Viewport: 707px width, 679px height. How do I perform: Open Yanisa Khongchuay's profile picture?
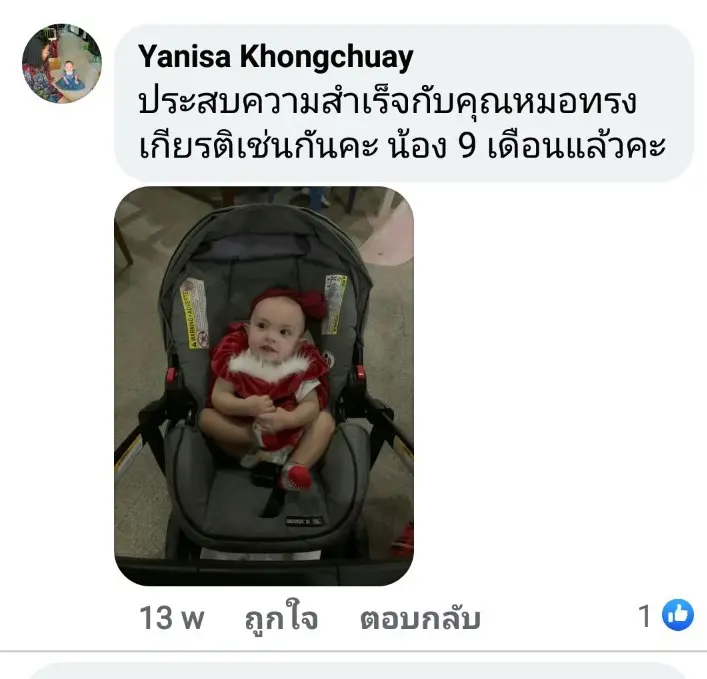[x=62, y=63]
